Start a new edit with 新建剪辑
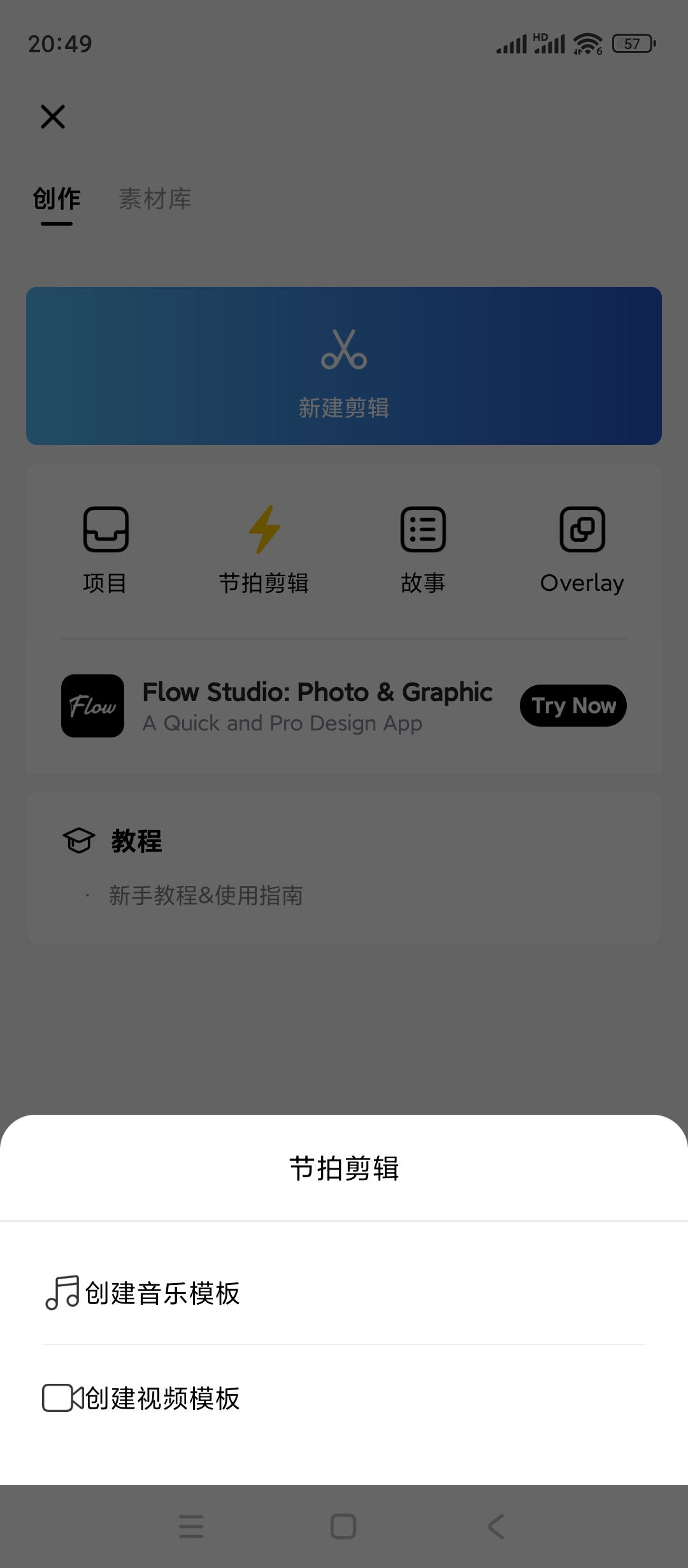Image resolution: width=688 pixels, height=1568 pixels. click(x=344, y=366)
